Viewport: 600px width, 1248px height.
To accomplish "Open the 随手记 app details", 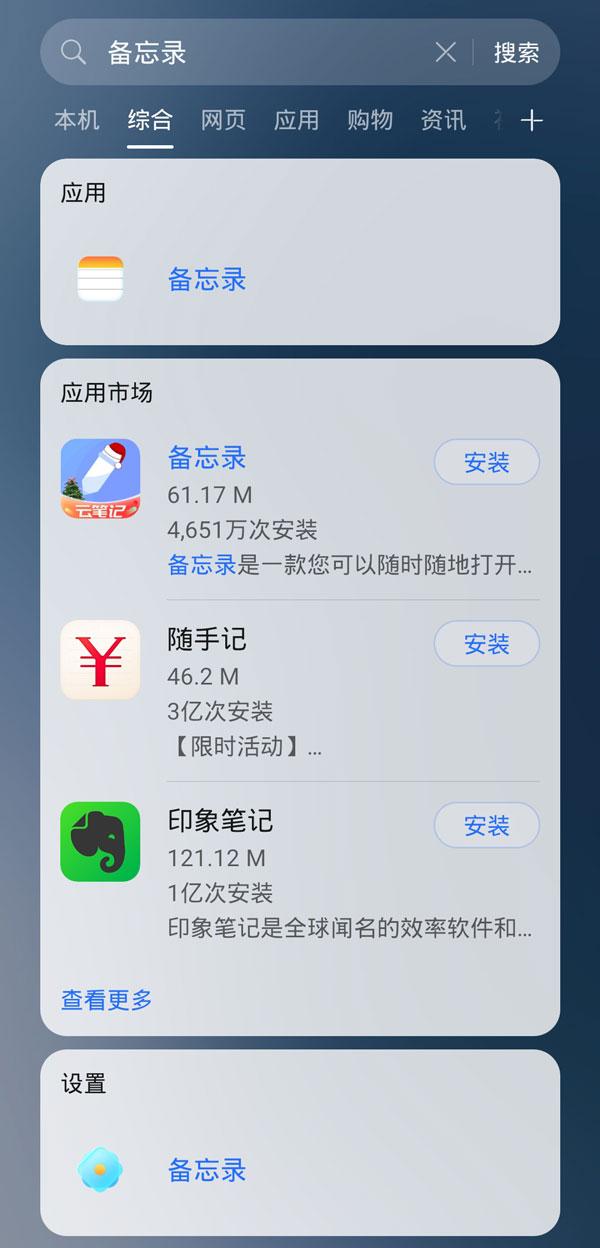I will point(207,640).
